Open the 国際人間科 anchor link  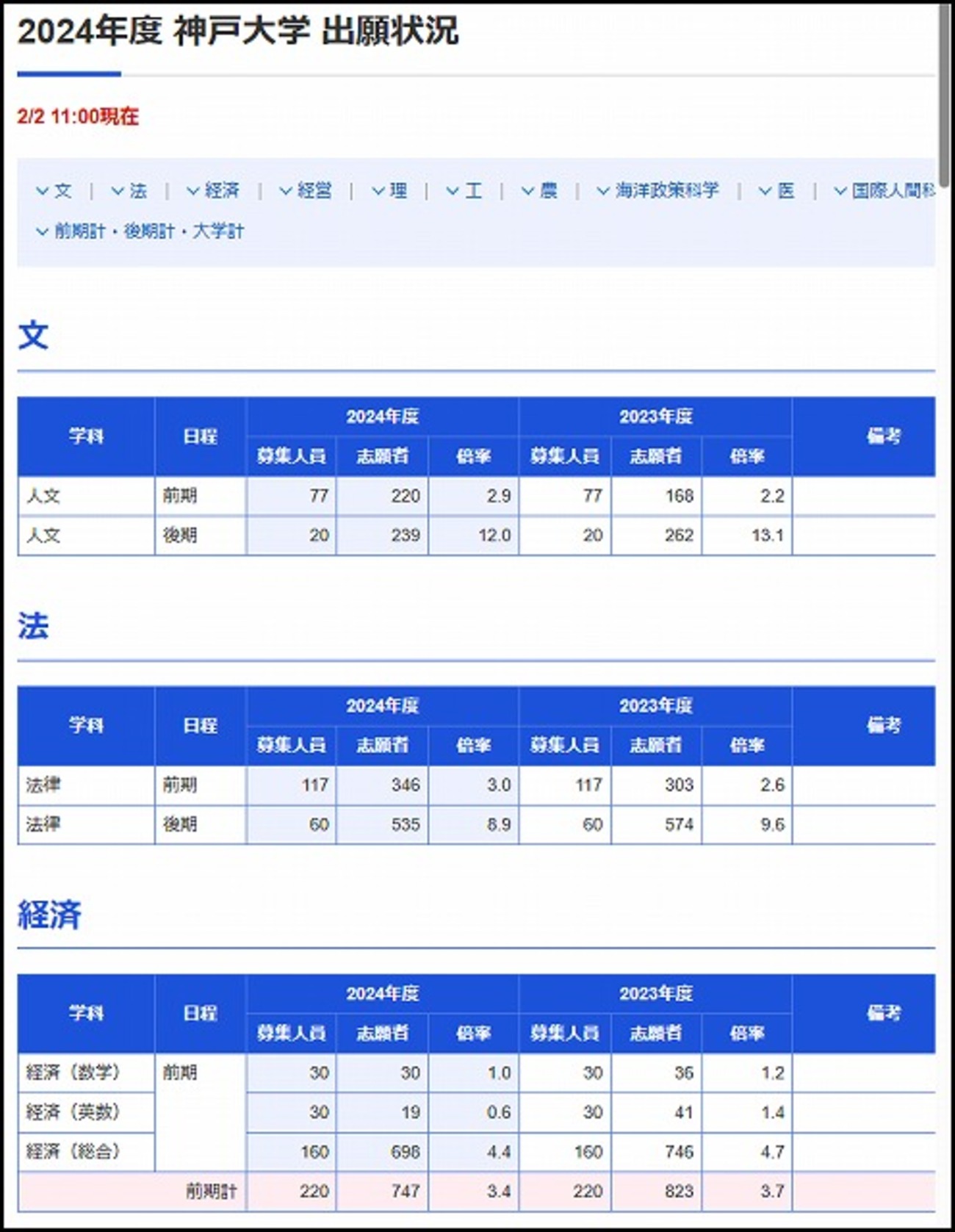(x=885, y=191)
